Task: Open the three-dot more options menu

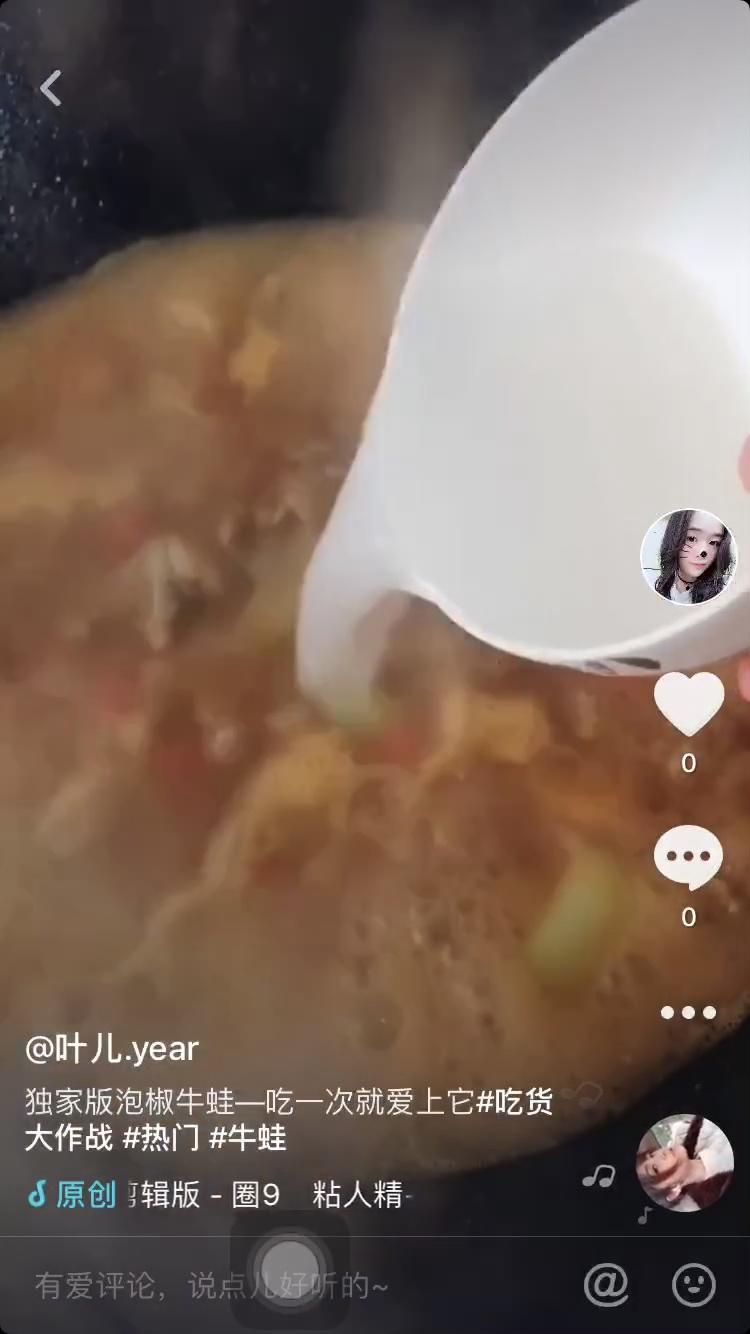Action: 689,1012
